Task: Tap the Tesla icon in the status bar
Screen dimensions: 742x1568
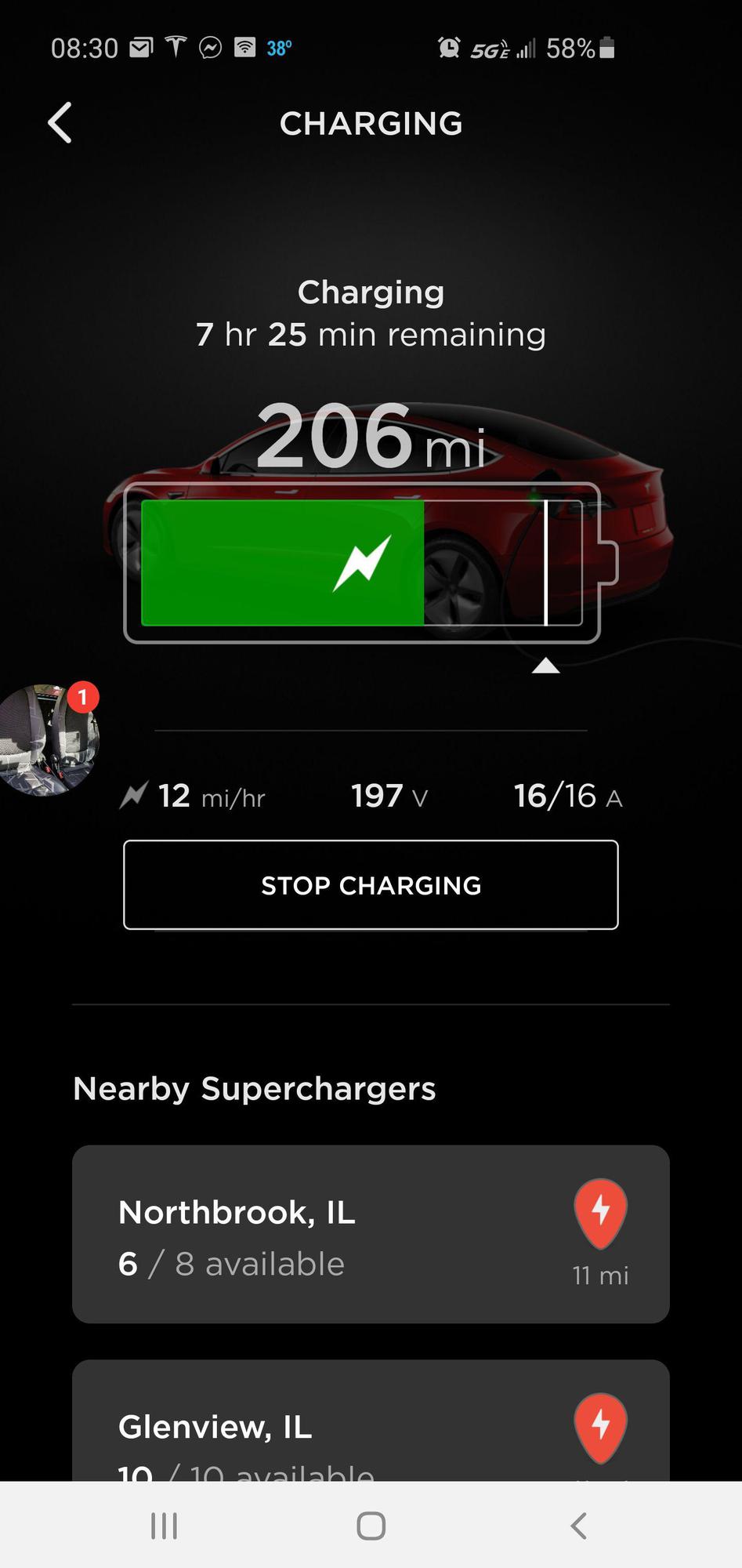Action: (x=177, y=47)
